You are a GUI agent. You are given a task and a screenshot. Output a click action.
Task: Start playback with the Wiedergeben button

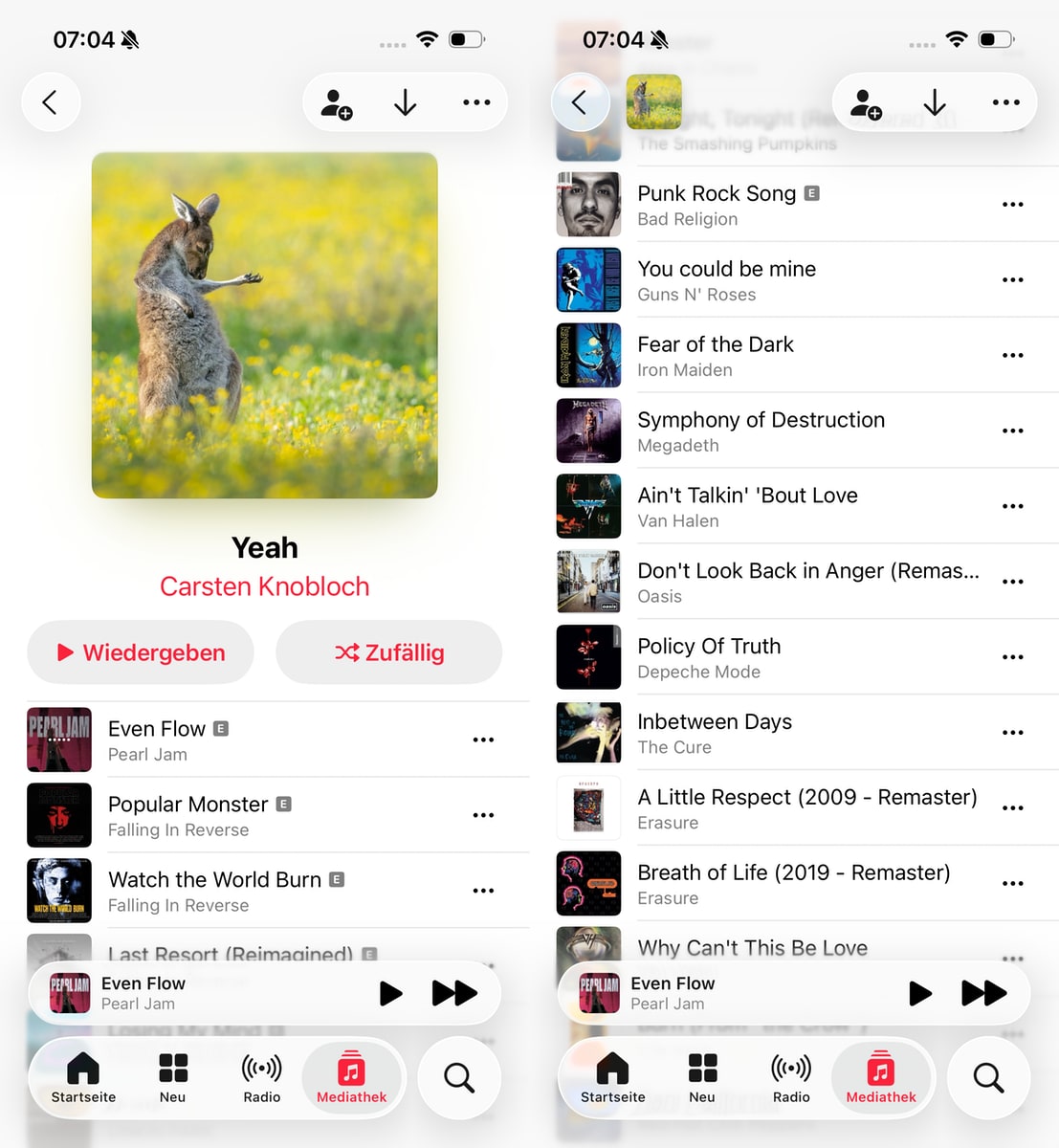click(141, 652)
